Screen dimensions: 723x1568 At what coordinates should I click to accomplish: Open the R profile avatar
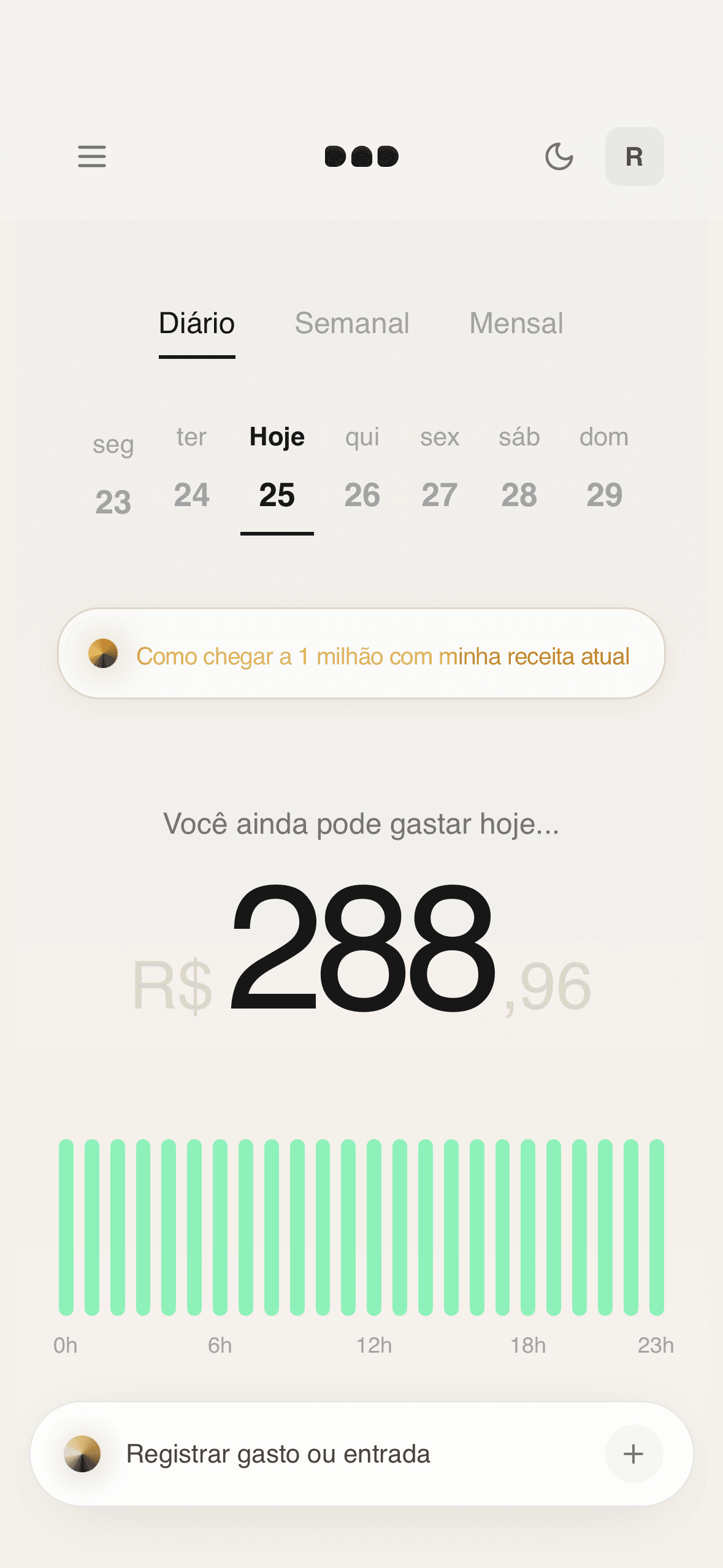634,156
